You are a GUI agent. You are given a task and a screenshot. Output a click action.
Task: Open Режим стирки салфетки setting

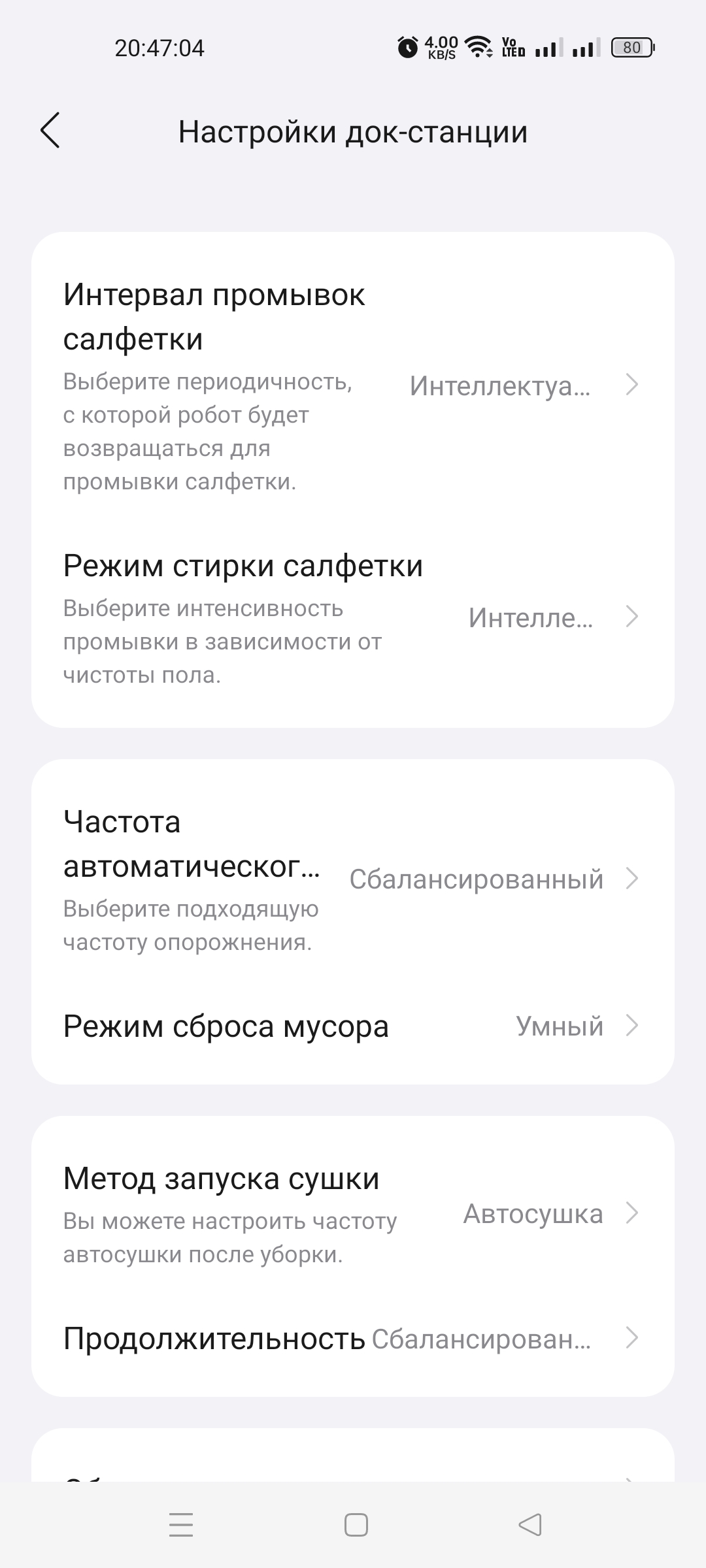[x=353, y=617]
